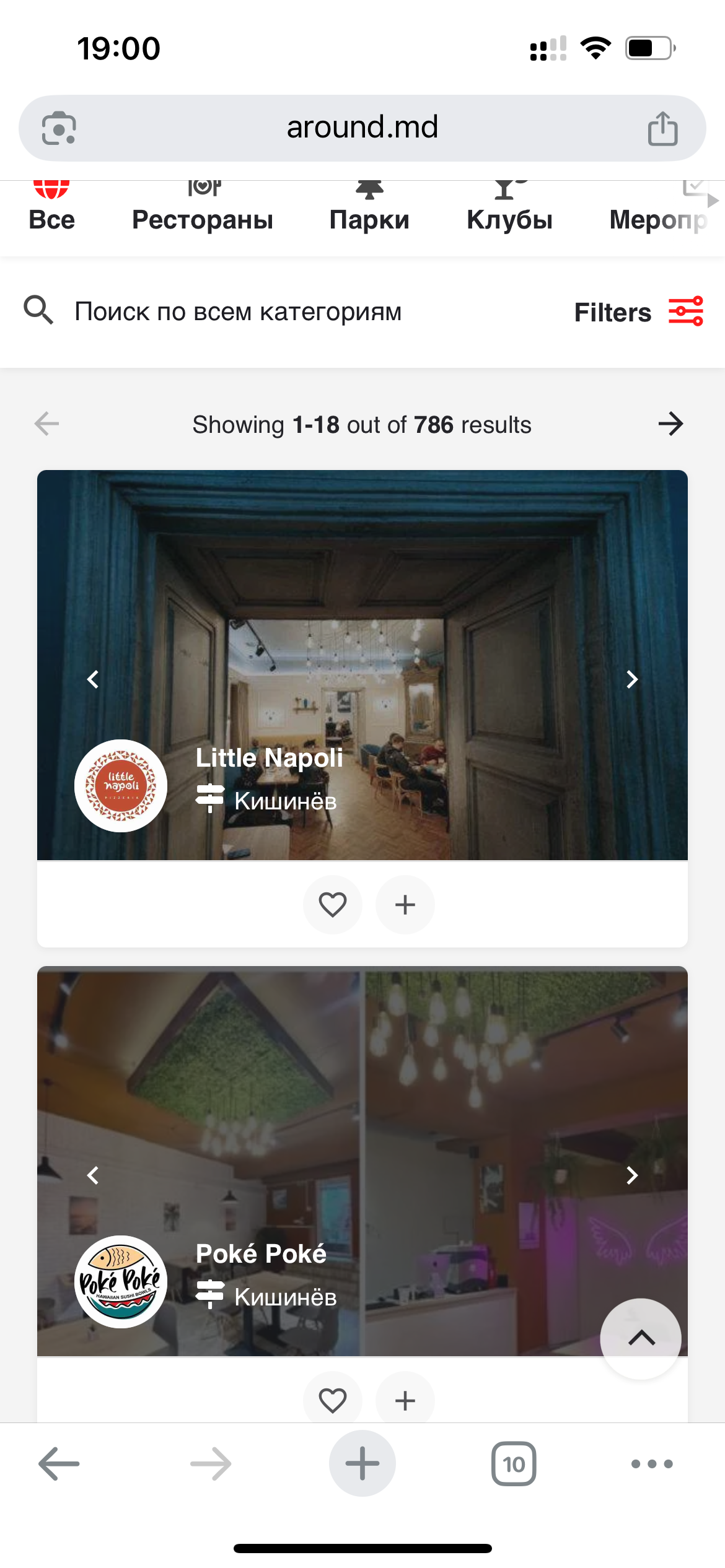Open the camera lens search icon
The image size is (725, 1568).
(x=59, y=128)
